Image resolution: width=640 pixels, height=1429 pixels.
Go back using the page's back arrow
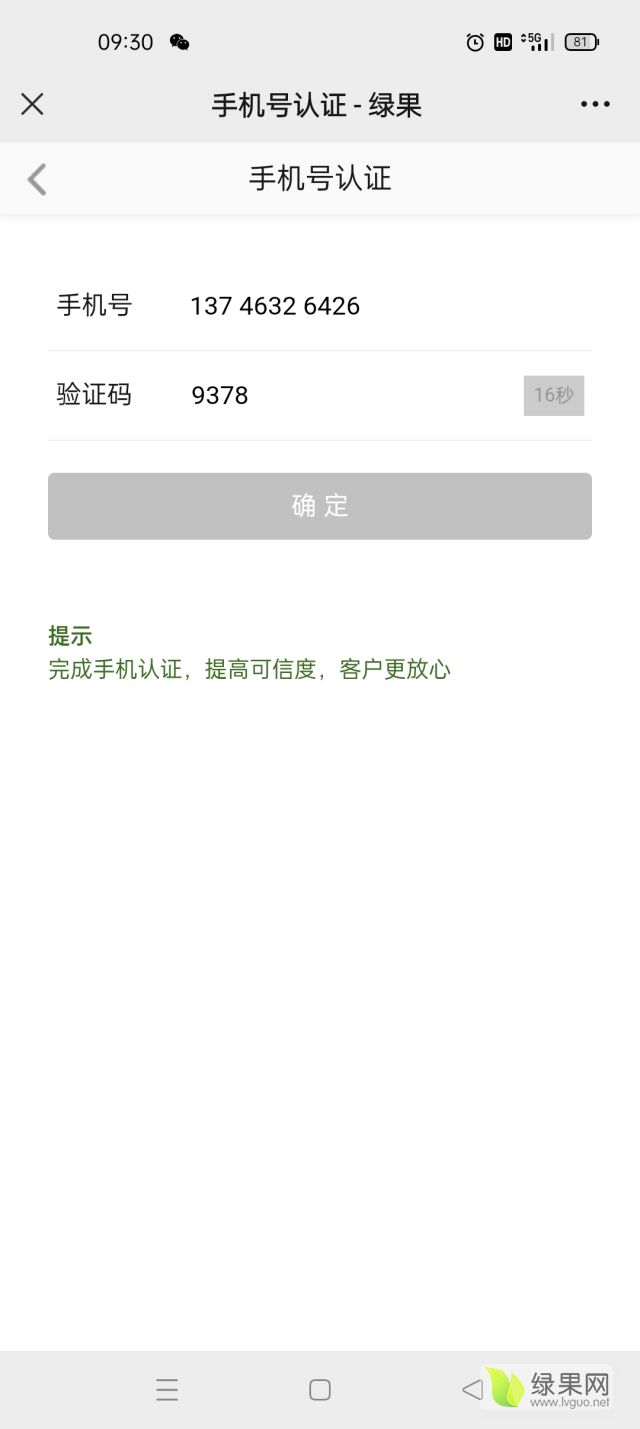point(37,179)
